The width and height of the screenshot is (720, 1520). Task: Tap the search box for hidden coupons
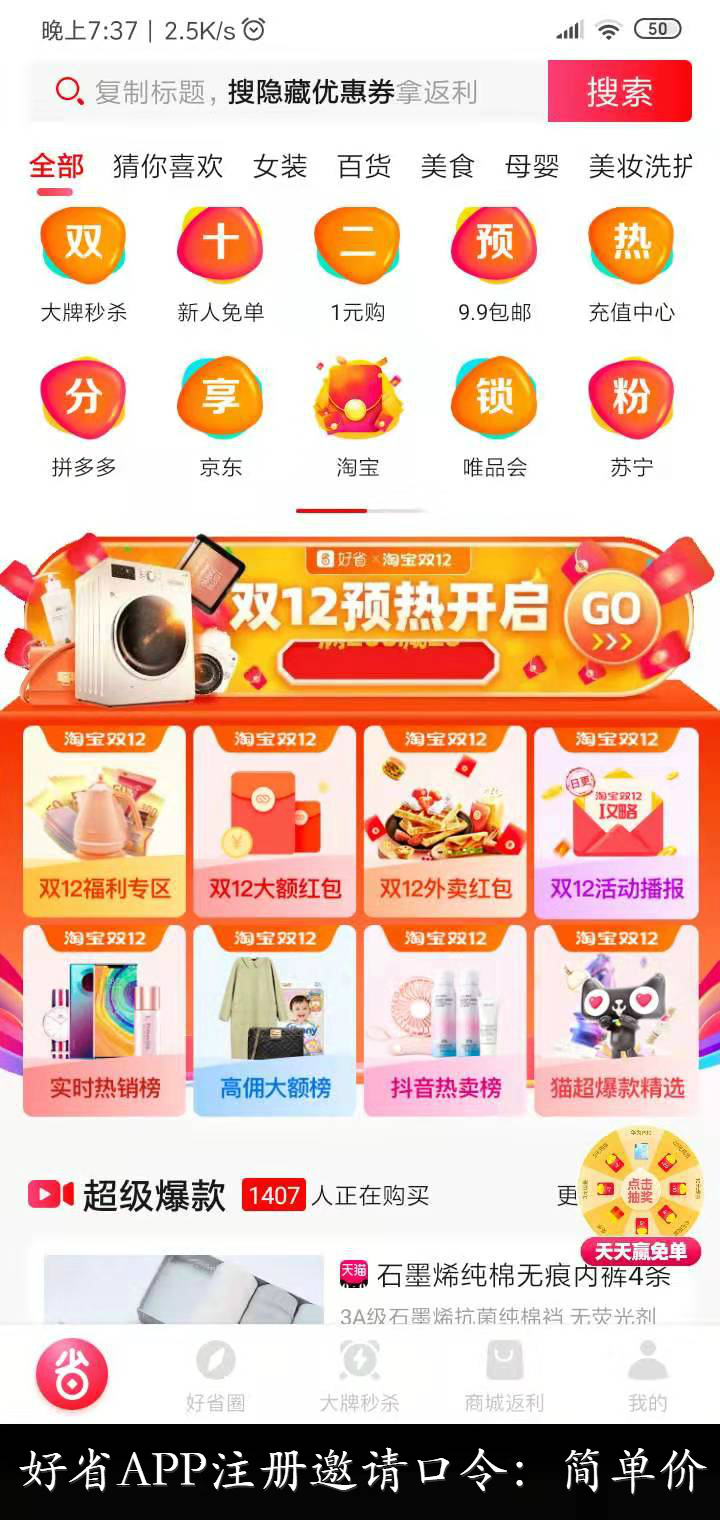(x=290, y=92)
